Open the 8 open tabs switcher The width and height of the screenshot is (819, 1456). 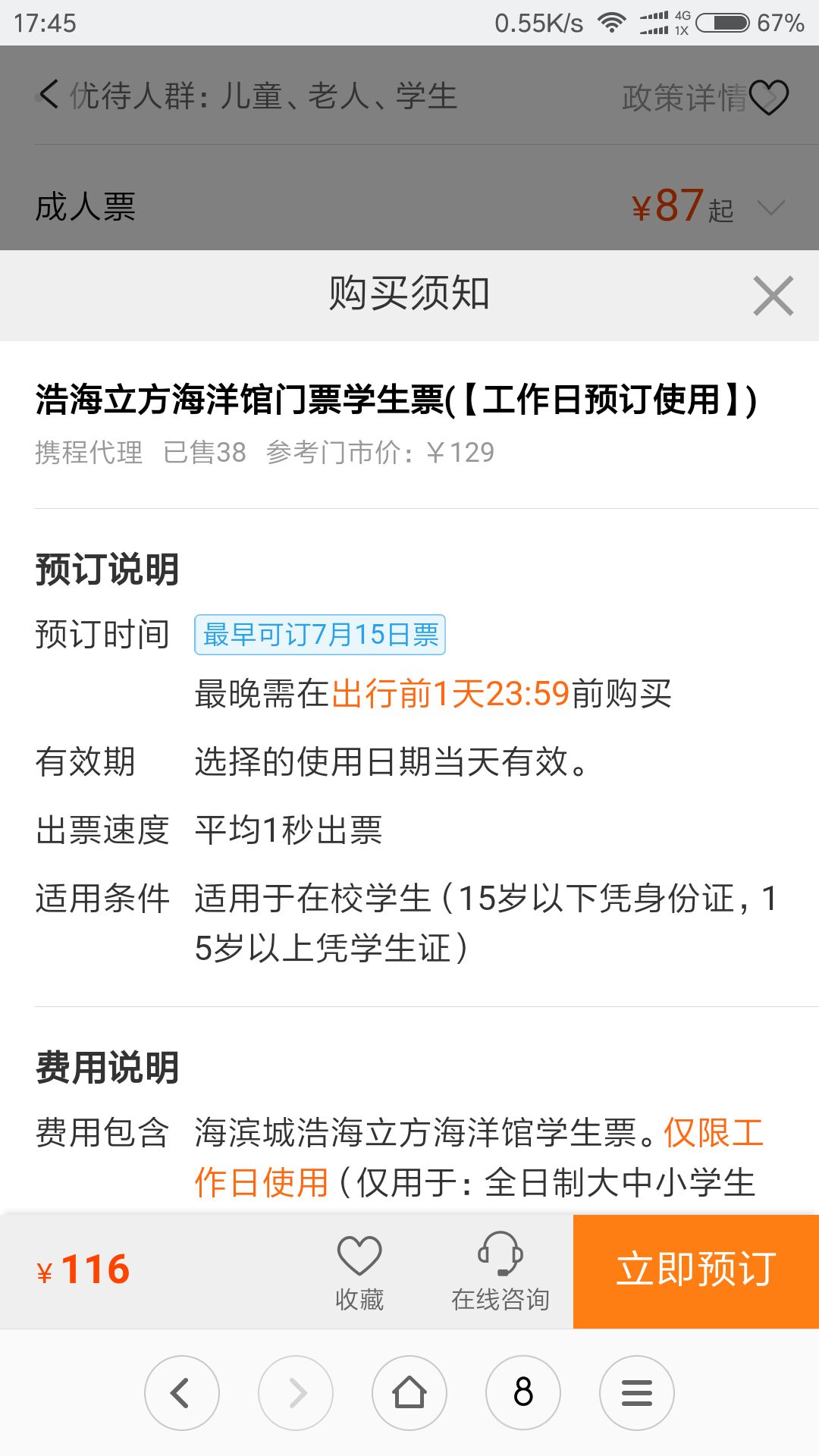[x=523, y=1393]
